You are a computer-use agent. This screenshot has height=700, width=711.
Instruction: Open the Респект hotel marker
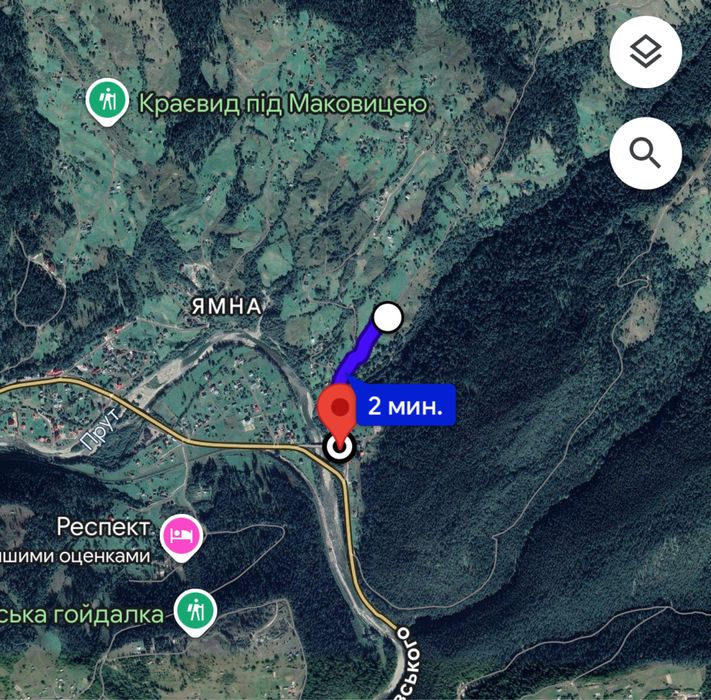(x=183, y=535)
